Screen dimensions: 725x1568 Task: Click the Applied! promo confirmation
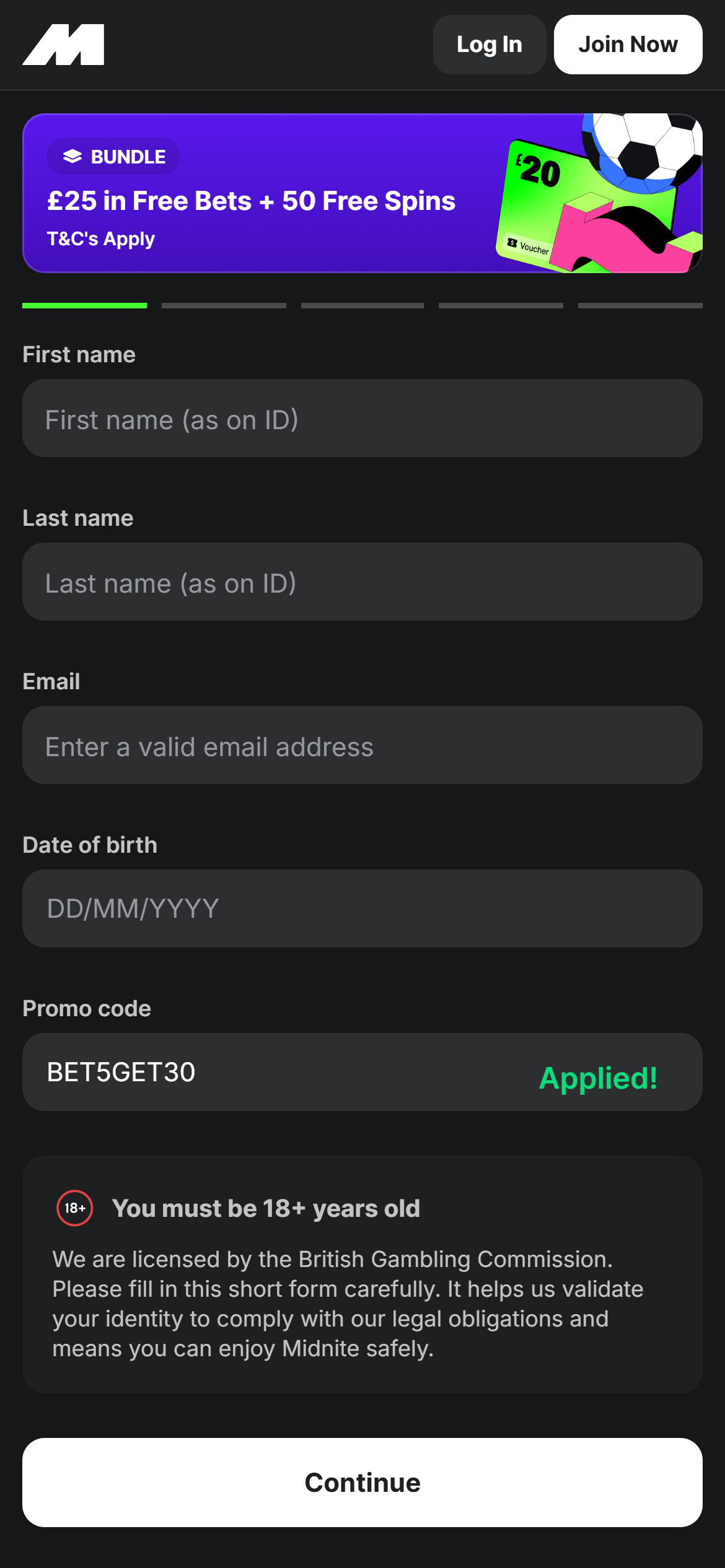click(x=598, y=1079)
